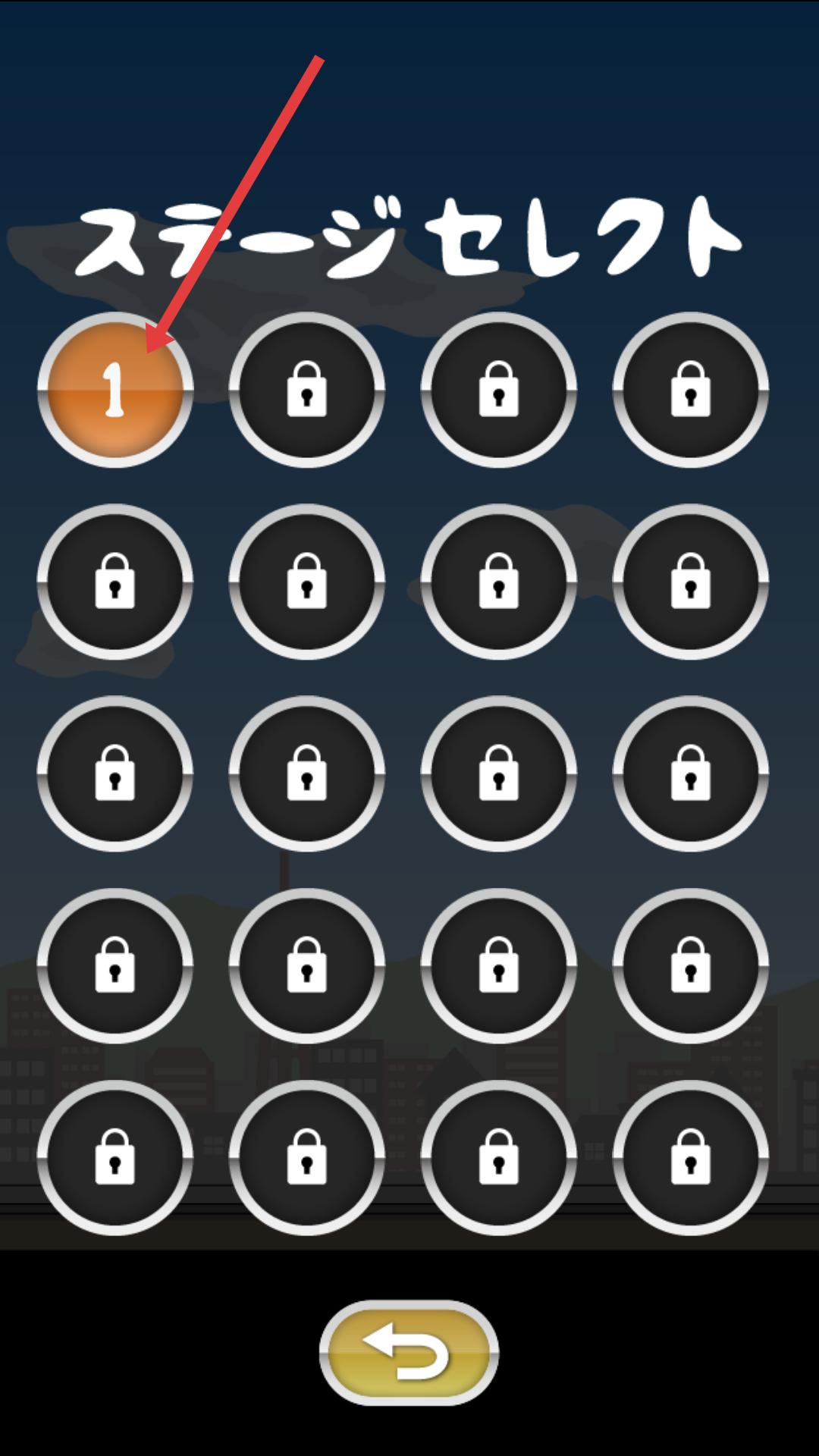The width and height of the screenshot is (819, 1456).
Task: Tap the yellow back arrow button
Action: tap(409, 1352)
